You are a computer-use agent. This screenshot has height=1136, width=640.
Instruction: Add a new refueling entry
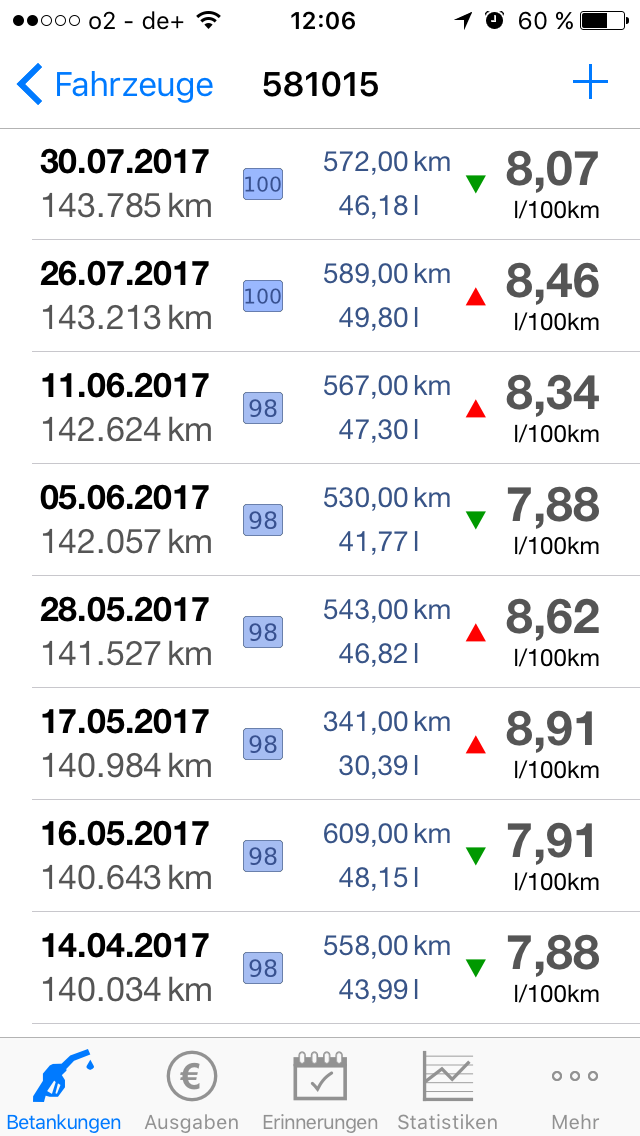[590, 84]
